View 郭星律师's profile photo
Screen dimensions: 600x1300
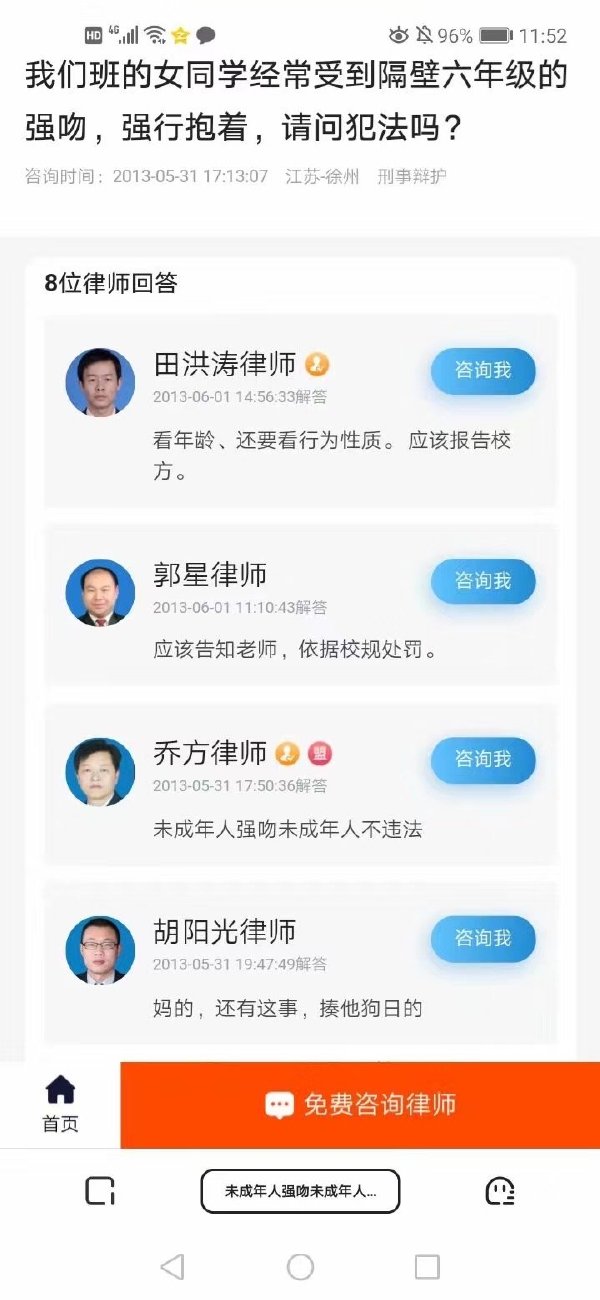point(100,592)
